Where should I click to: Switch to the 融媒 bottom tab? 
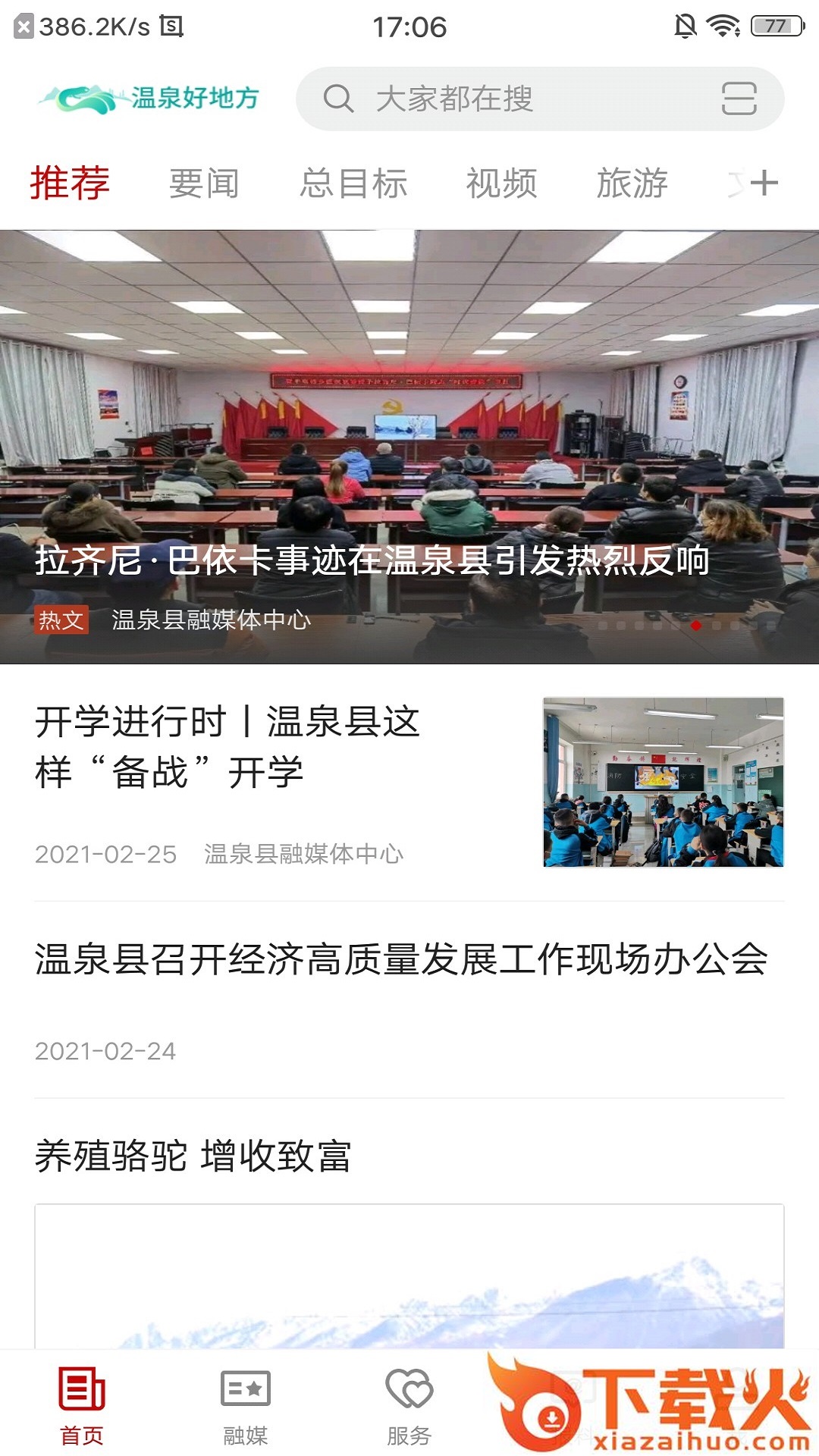point(246,1407)
